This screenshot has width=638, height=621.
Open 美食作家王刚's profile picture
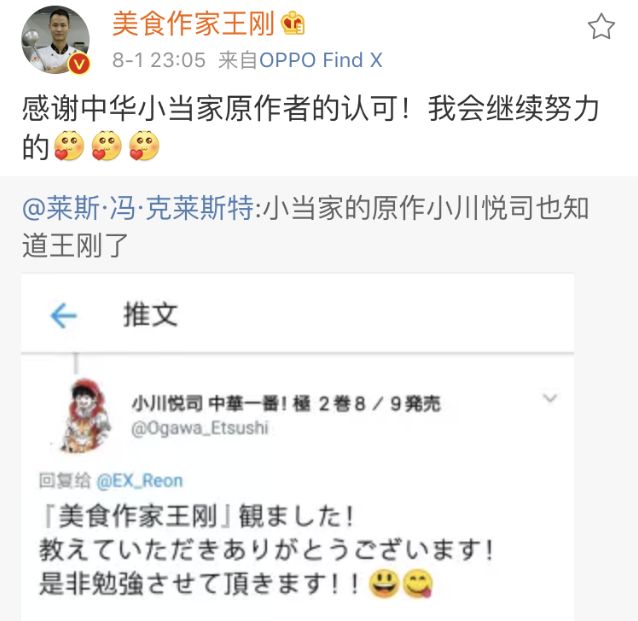[55, 40]
